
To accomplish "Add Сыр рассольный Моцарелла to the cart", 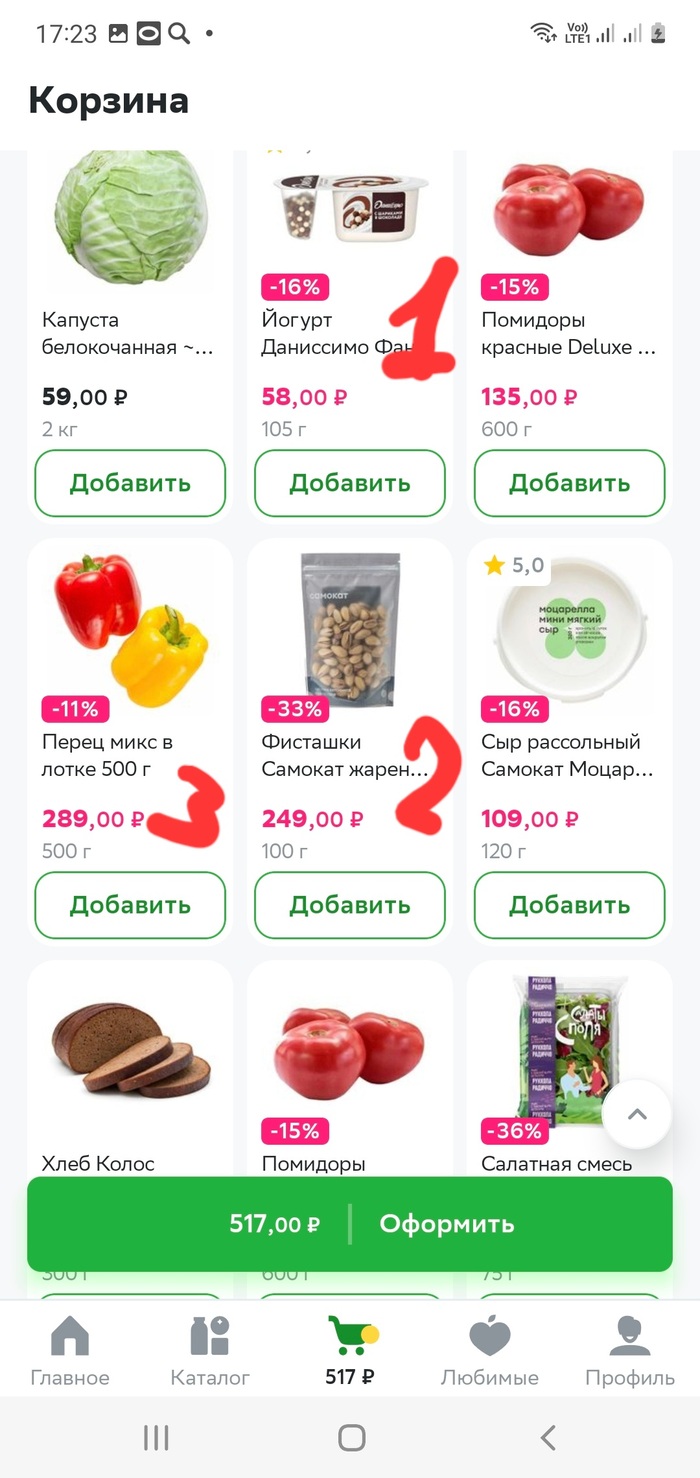I will pos(569,905).
